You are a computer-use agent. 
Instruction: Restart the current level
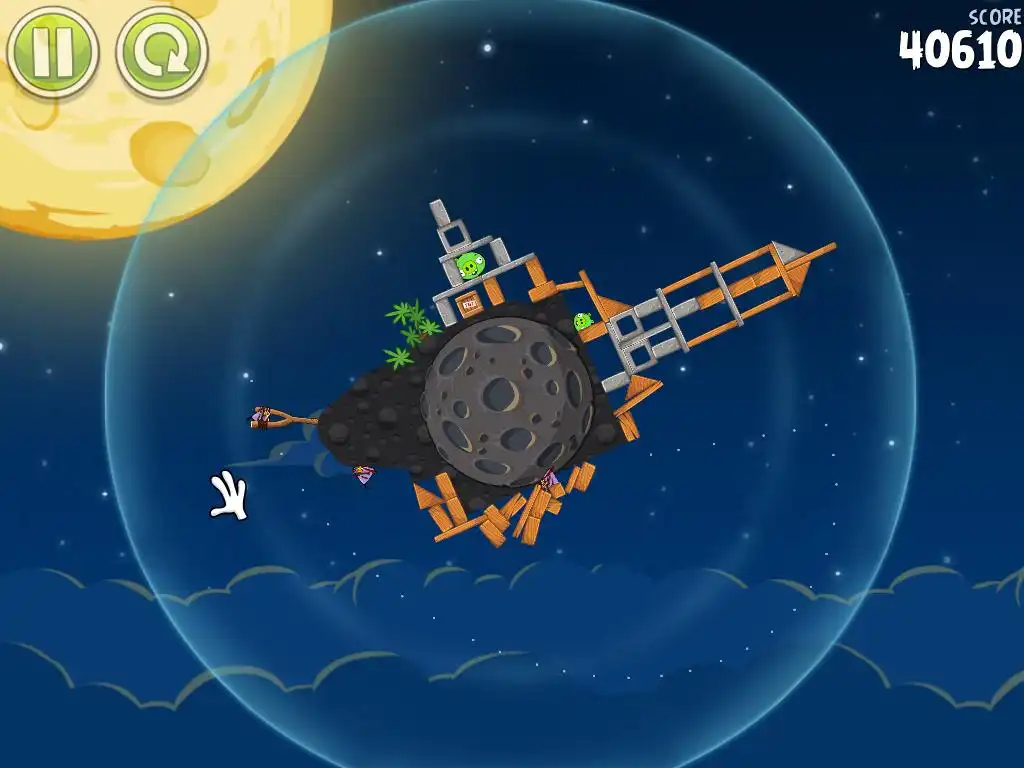click(x=161, y=51)
